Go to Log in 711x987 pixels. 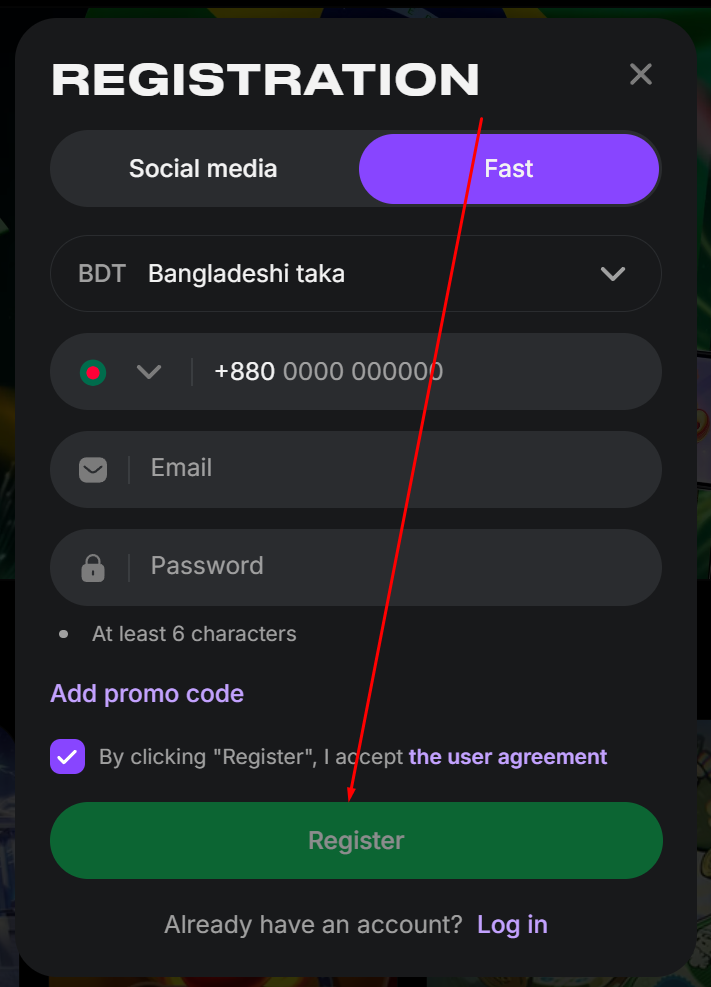[x=512, y=924]
